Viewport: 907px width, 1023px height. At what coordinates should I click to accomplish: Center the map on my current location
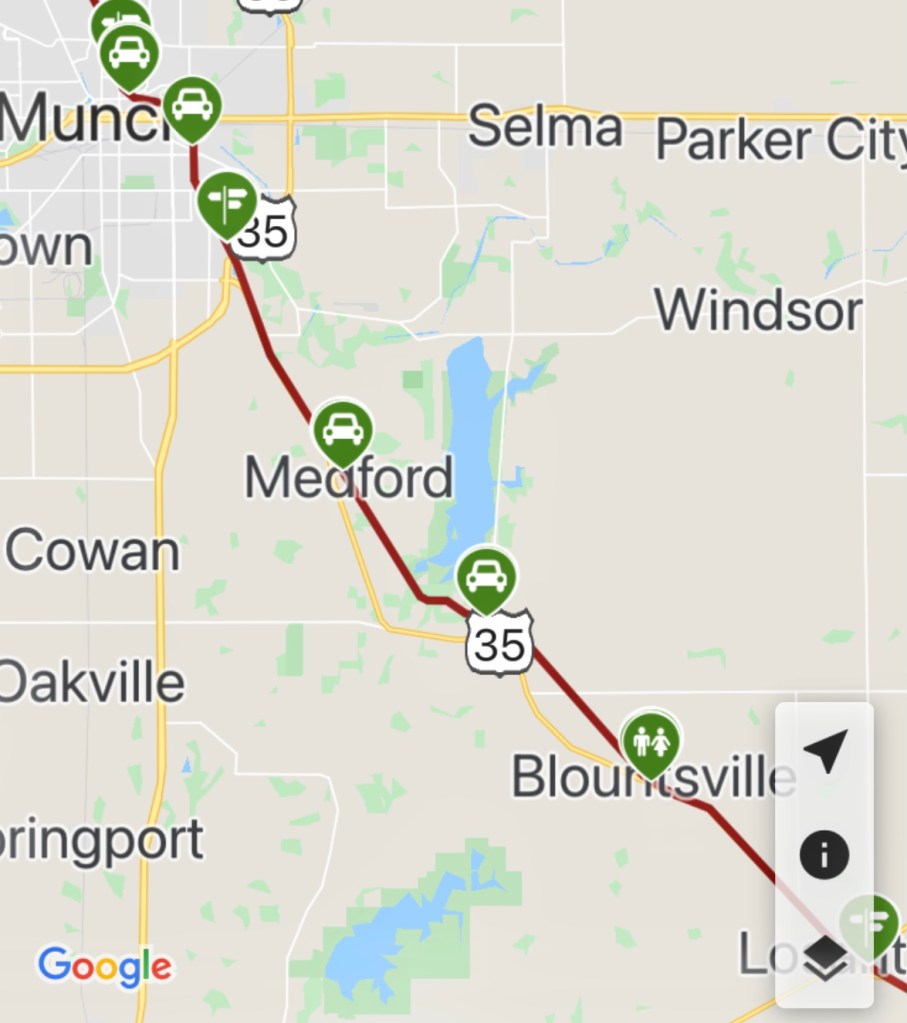click(x=824, y=752)
